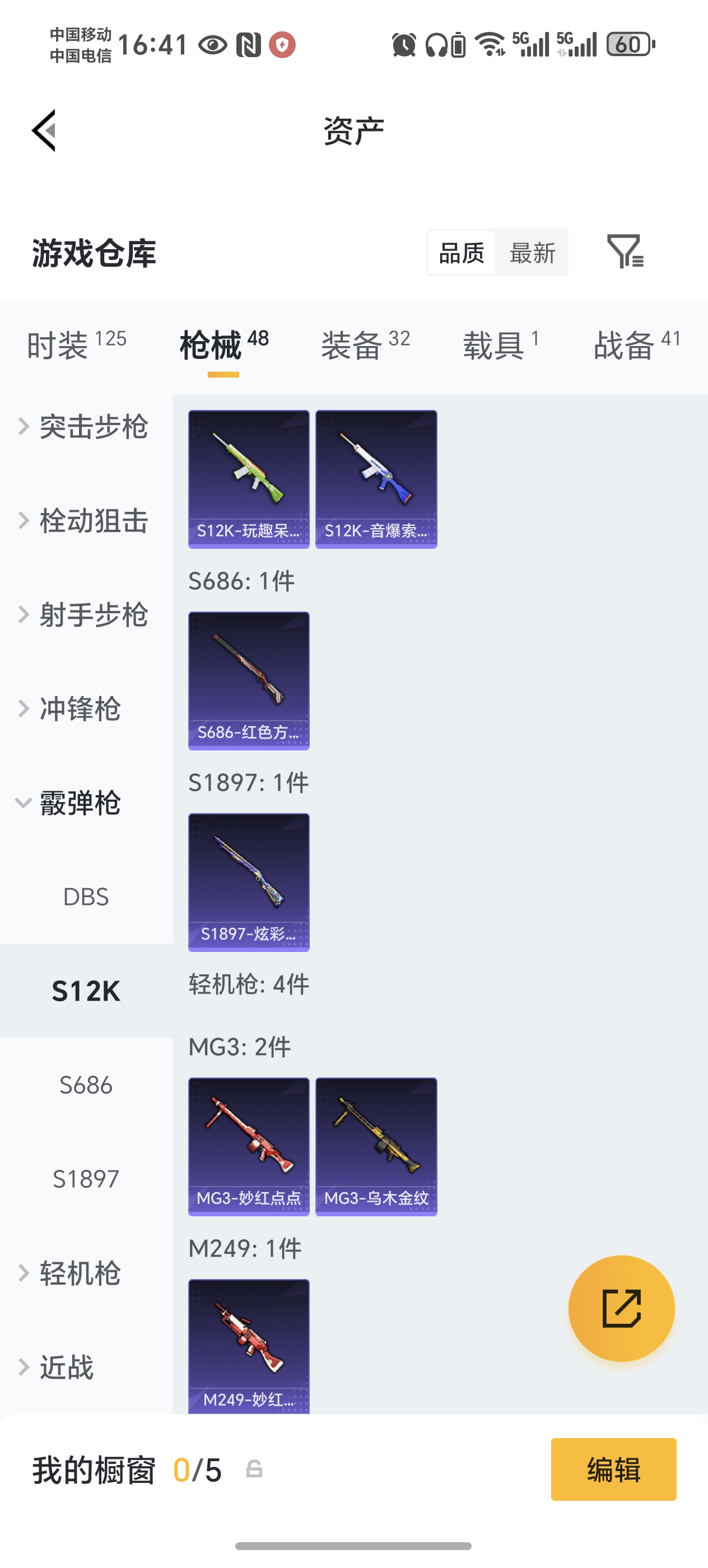Select the MG3-妙红点点 thumbnail
This screenshot has height=1568, width=708.
point(248,1147)
